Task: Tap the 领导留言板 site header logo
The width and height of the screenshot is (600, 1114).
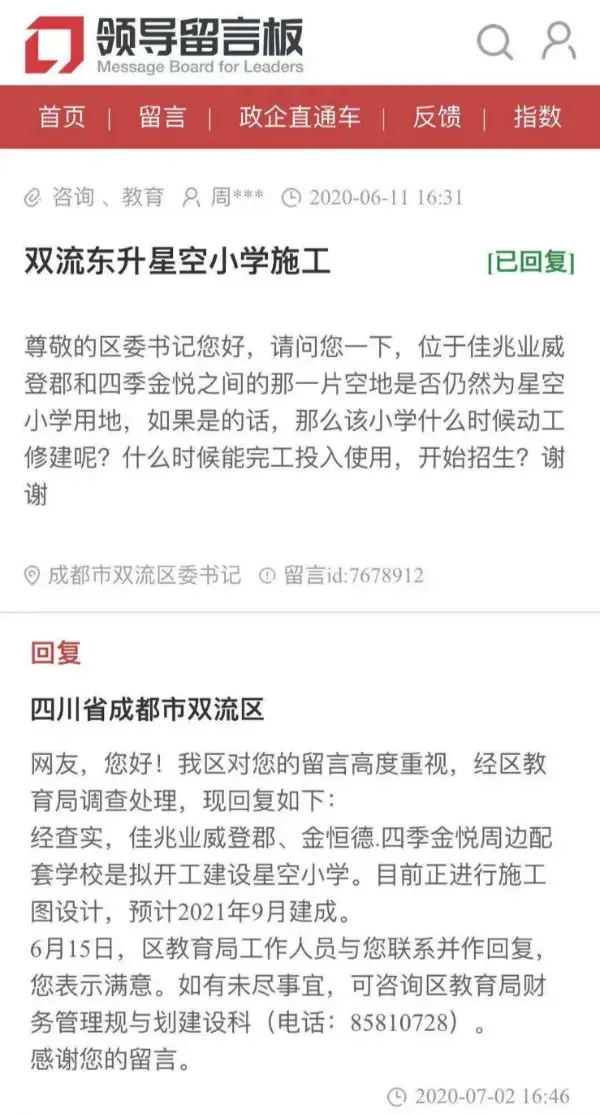Action: point(164,45)
